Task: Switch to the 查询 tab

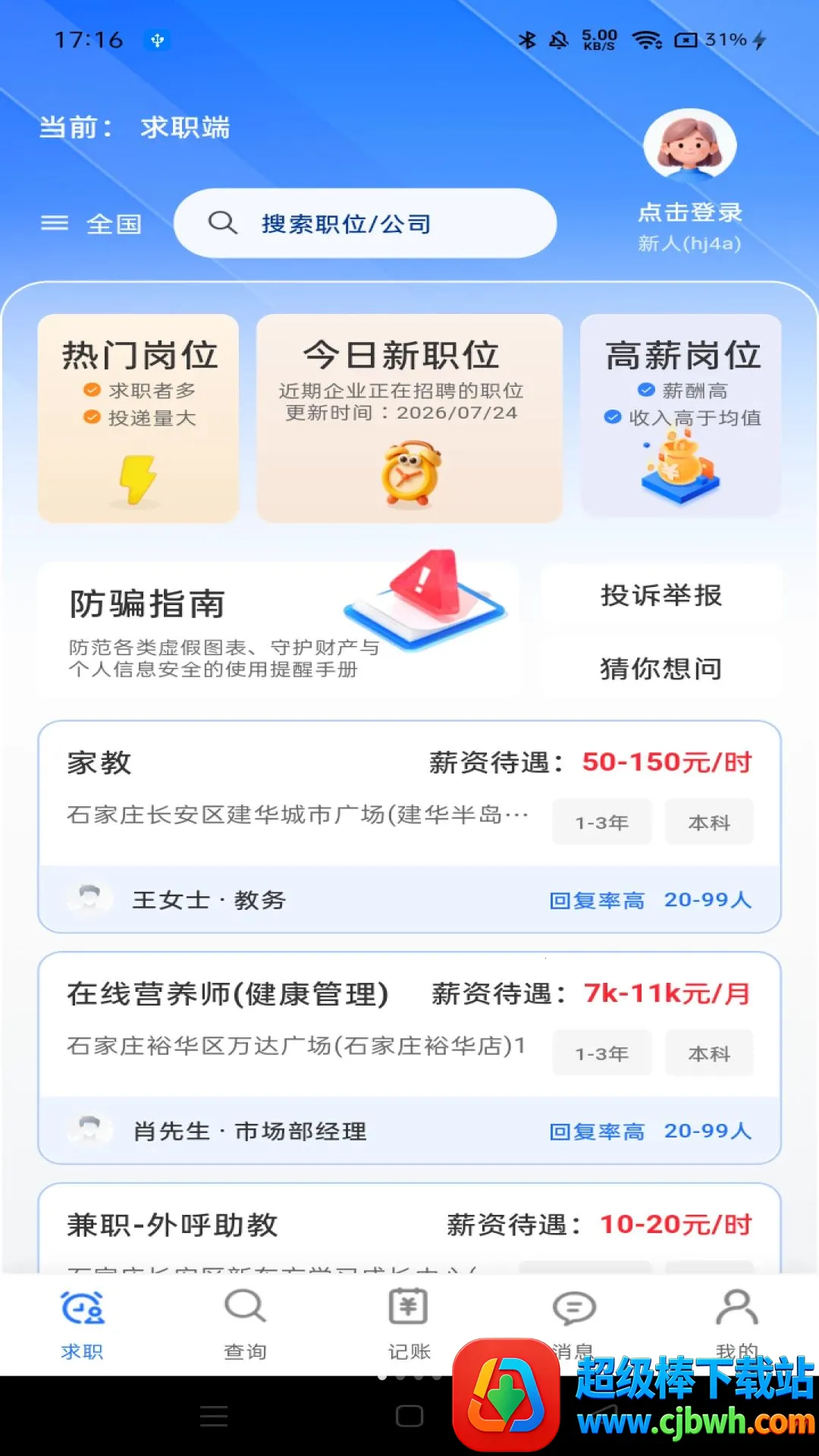Action: click(246, 1324)
